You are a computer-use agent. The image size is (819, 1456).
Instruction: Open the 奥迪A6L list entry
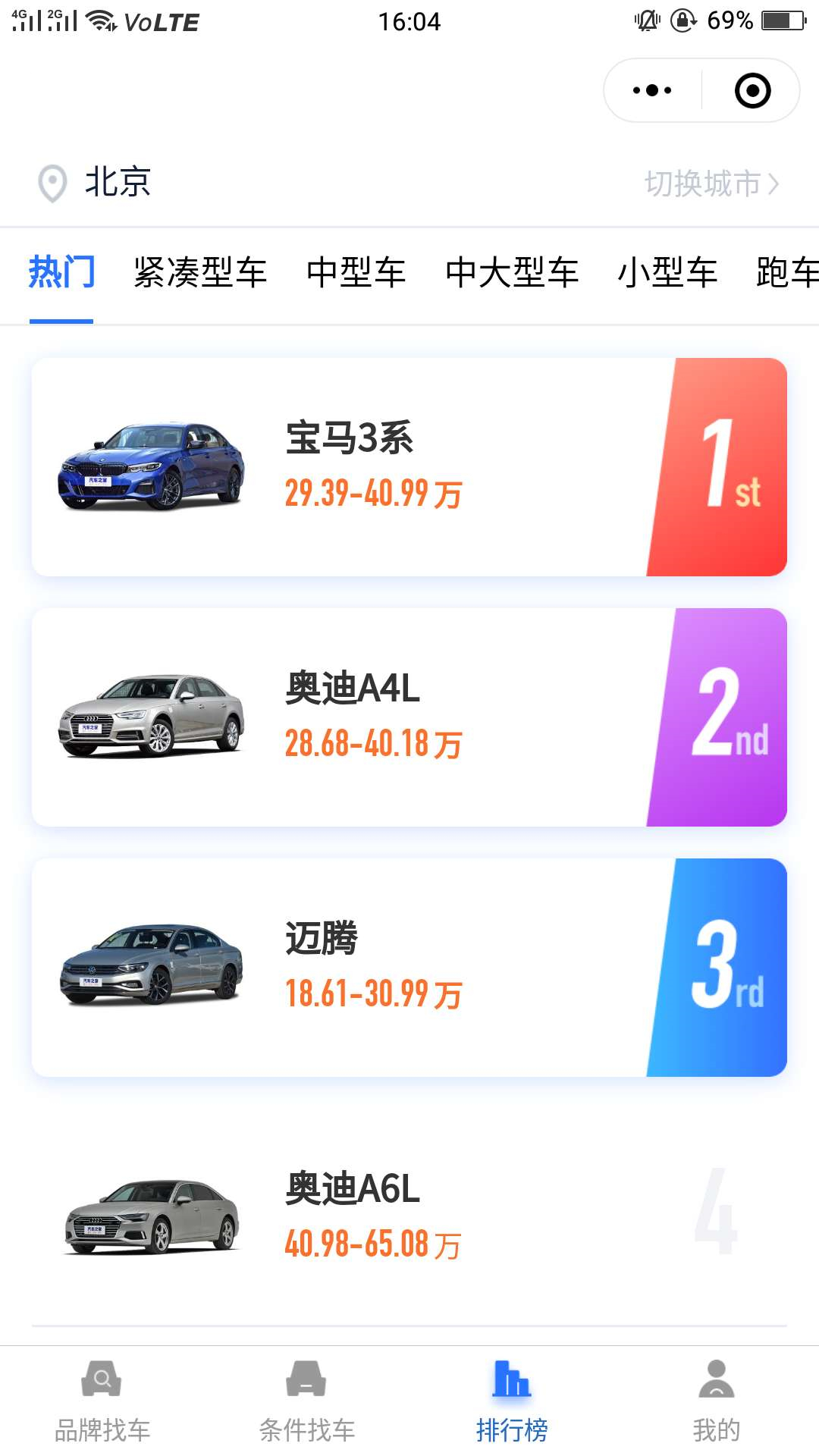[409, 1213]
